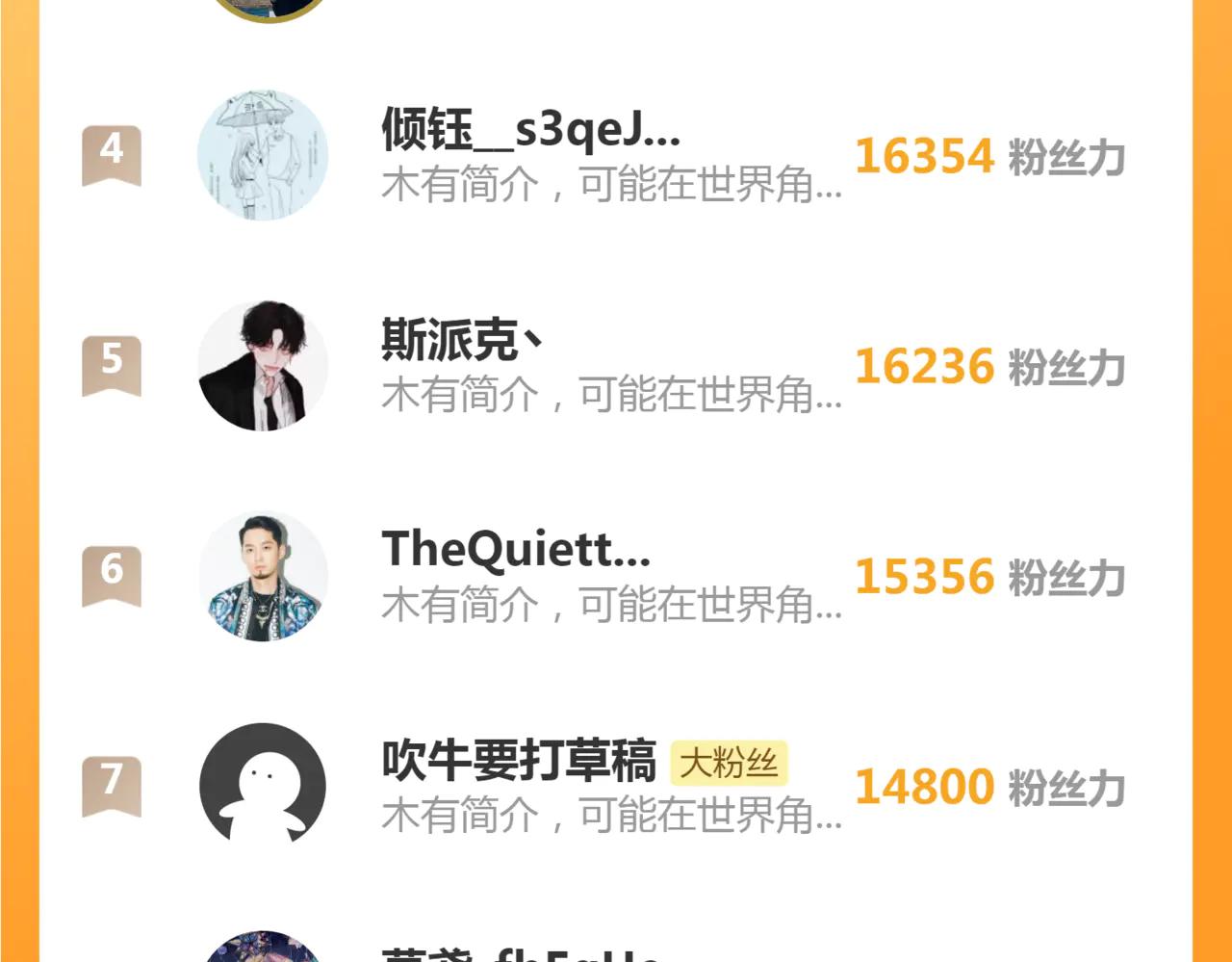This screenshot has width=1232, height=962.
Task: Open the profile of 倾钰__s3qeJ...
Action: (530, 130)
